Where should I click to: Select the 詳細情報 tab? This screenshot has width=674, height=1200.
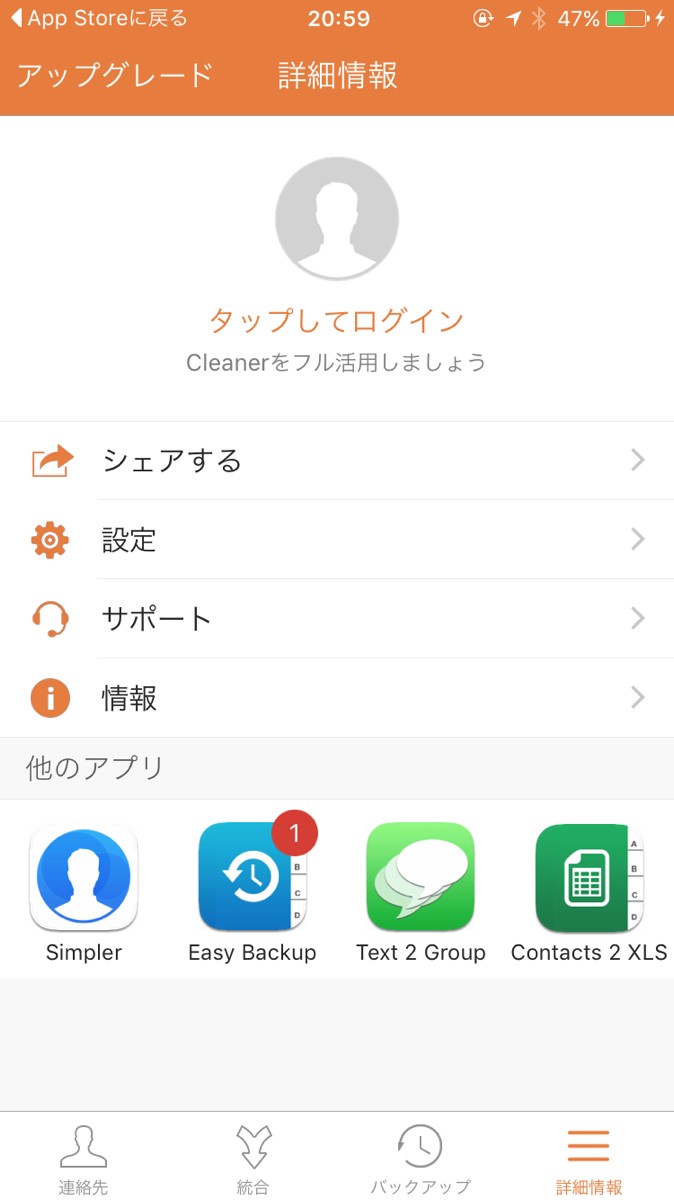pyautogui.click(x=589, y=1158)
